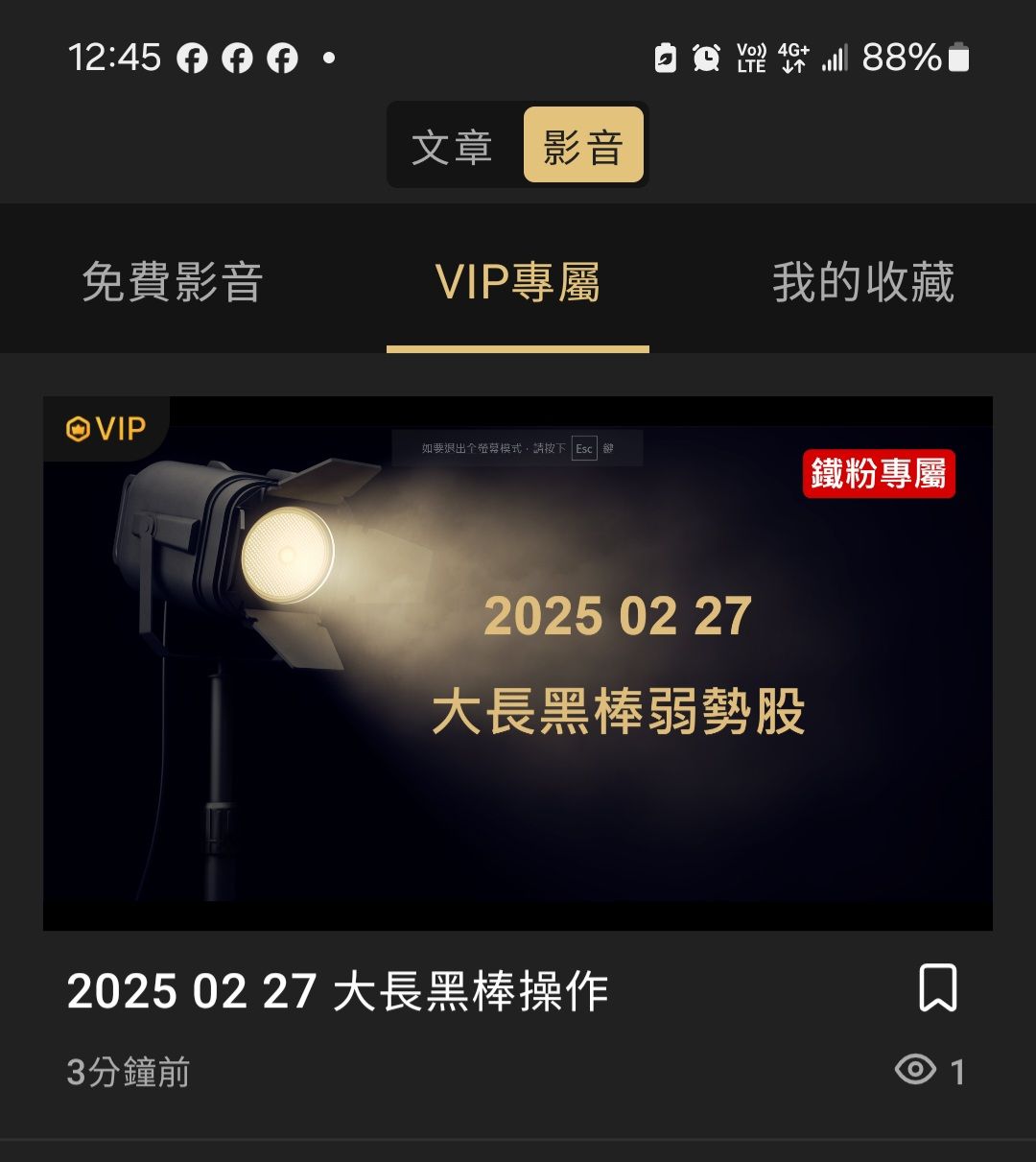Switch to the 影音 segment toggle

583,145
